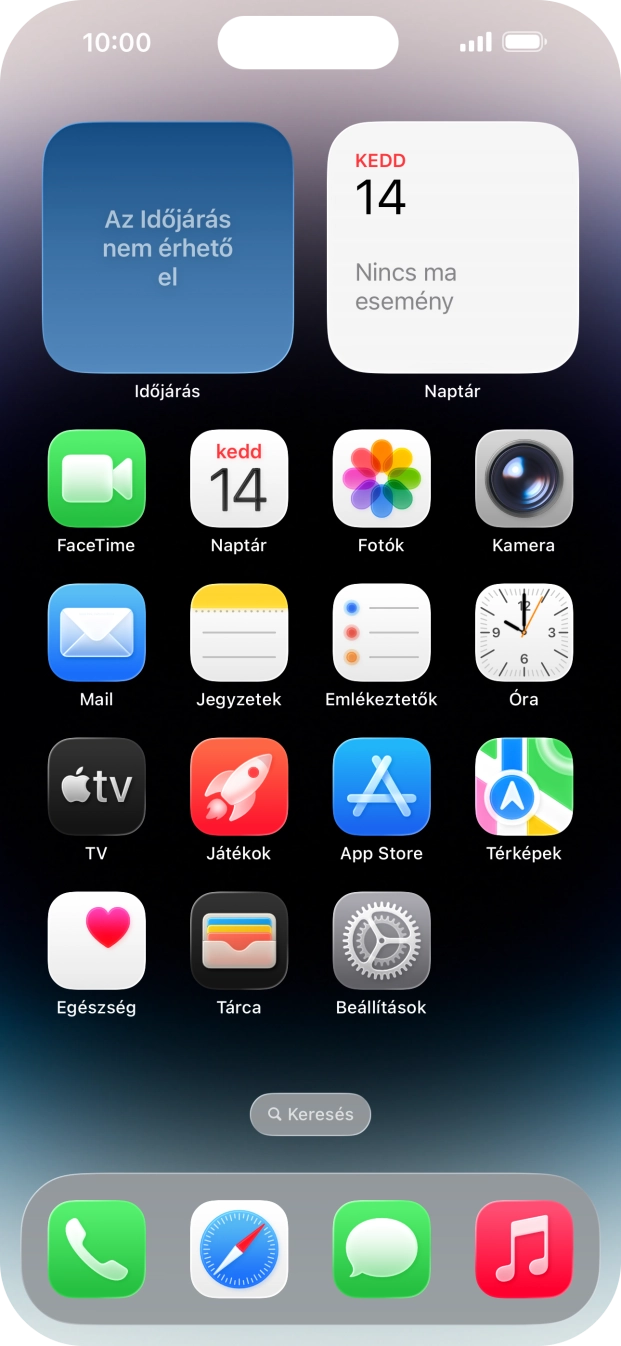Open the Emlékeztetők app
Image resolution: width=621 pixels, height=1346 pixels.
coord(381,633)
